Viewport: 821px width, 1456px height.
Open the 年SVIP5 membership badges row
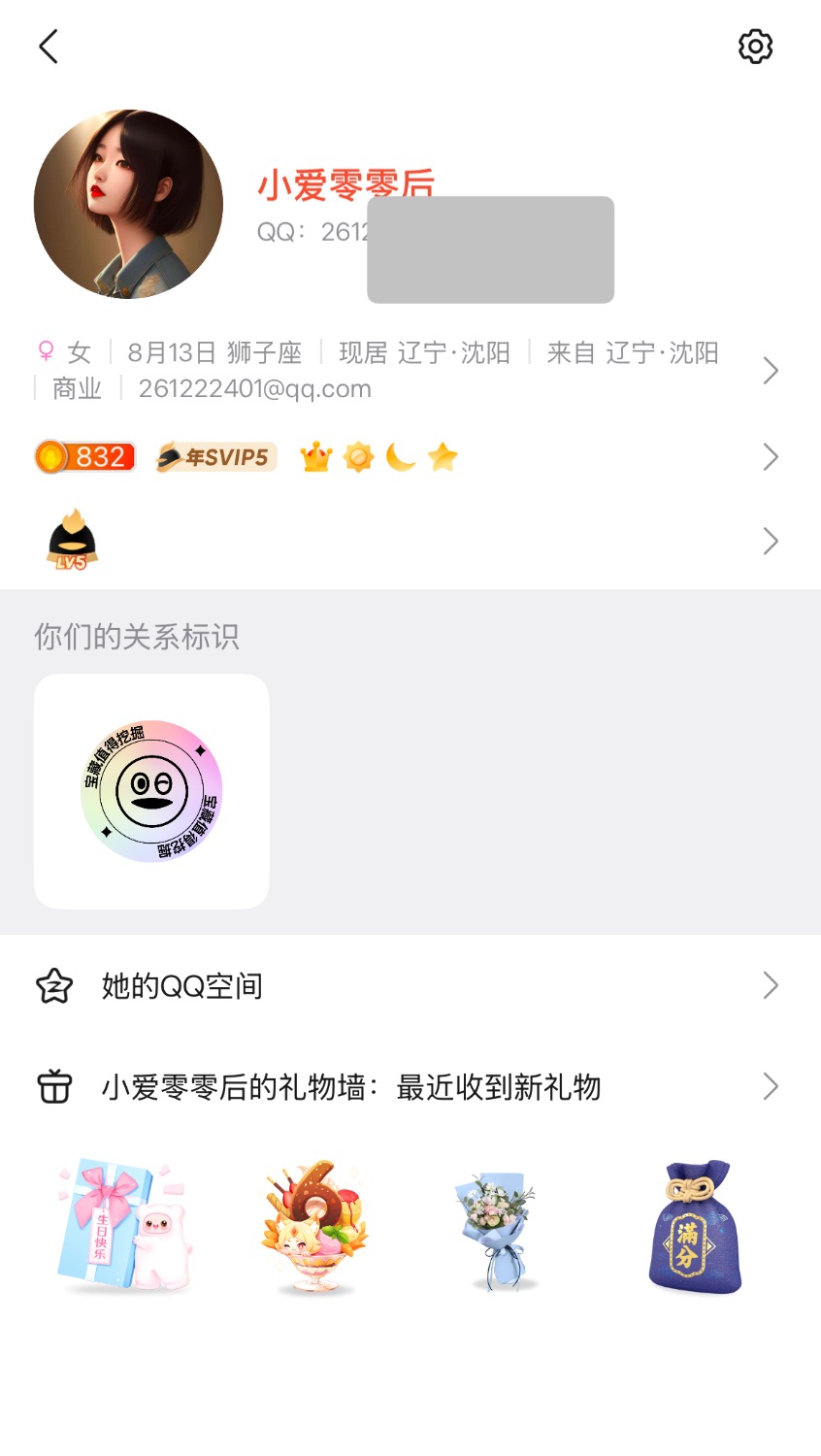pos(408,457)
